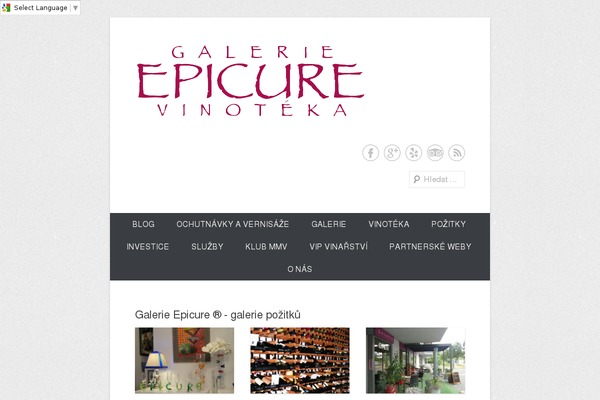Open the wine bottle shelves photo
This screenshot has height=400, width=600.
tap(299, 360)
